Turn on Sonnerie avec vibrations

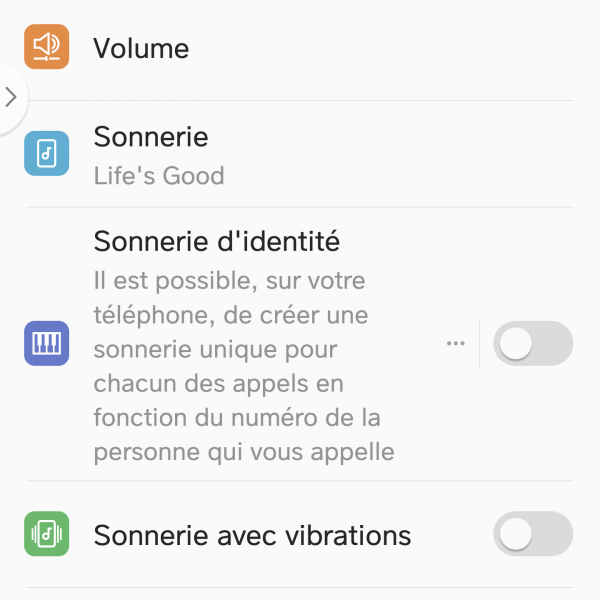(532, 534)
